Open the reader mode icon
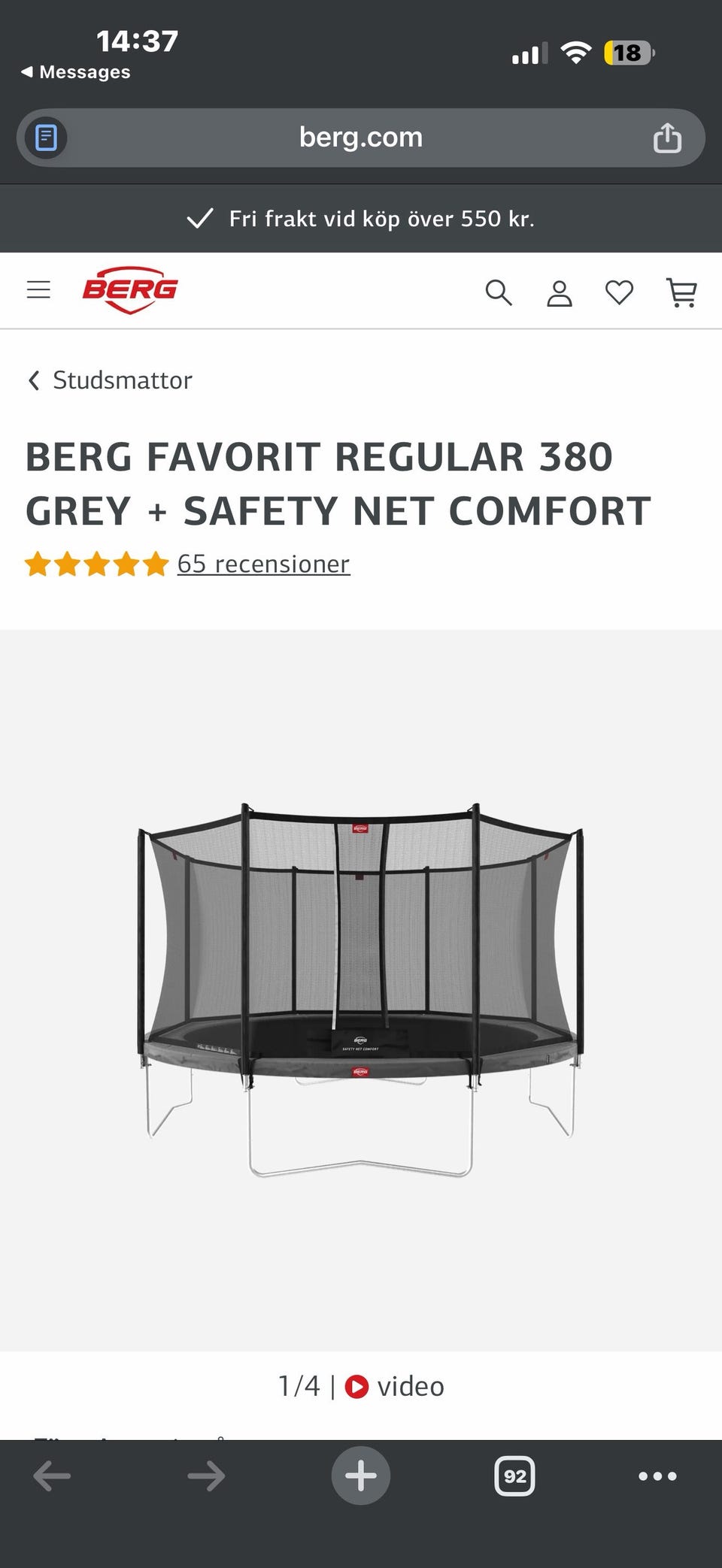This screenshot has height=1568, width=722. [47, 138]
